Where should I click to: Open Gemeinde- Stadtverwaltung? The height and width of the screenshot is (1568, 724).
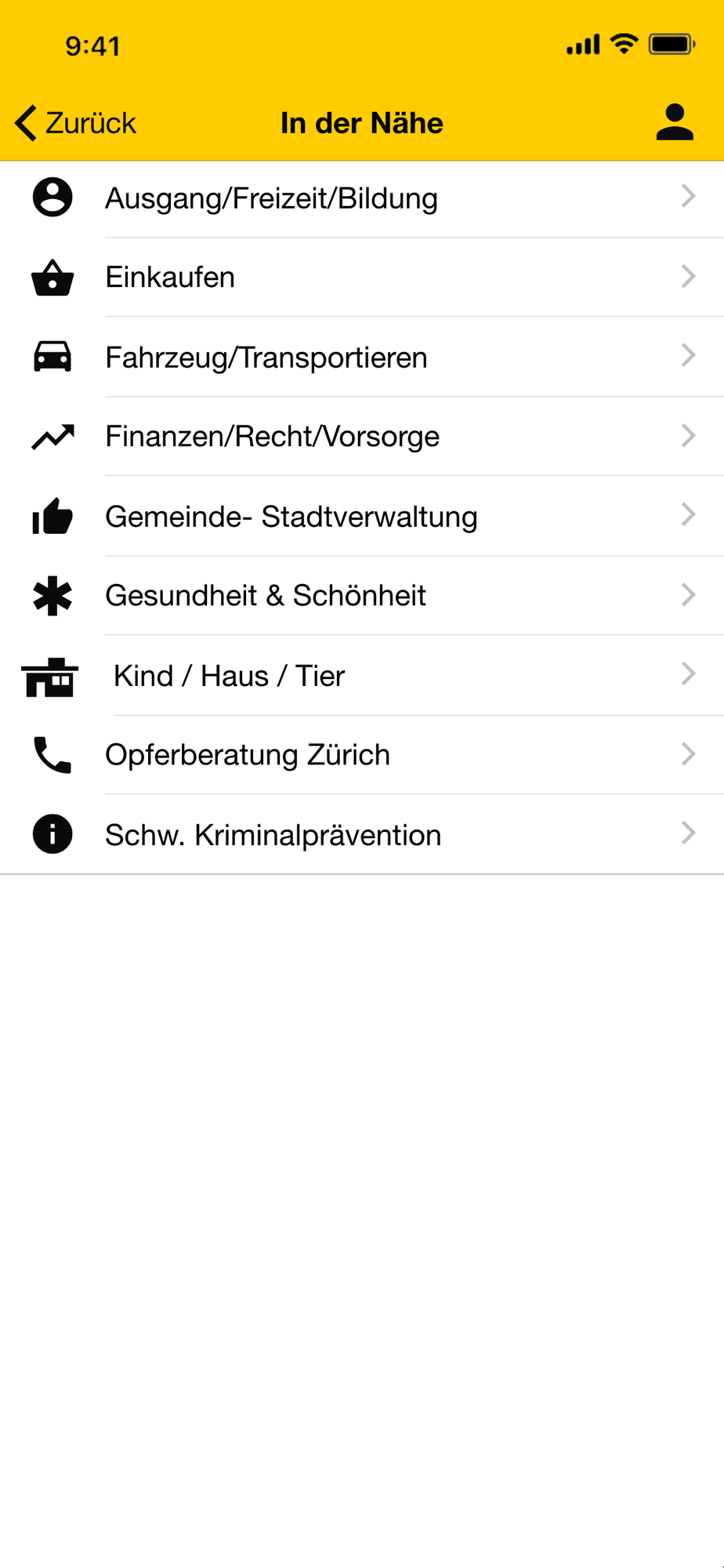pyautogui.click(x=362, y=517)
